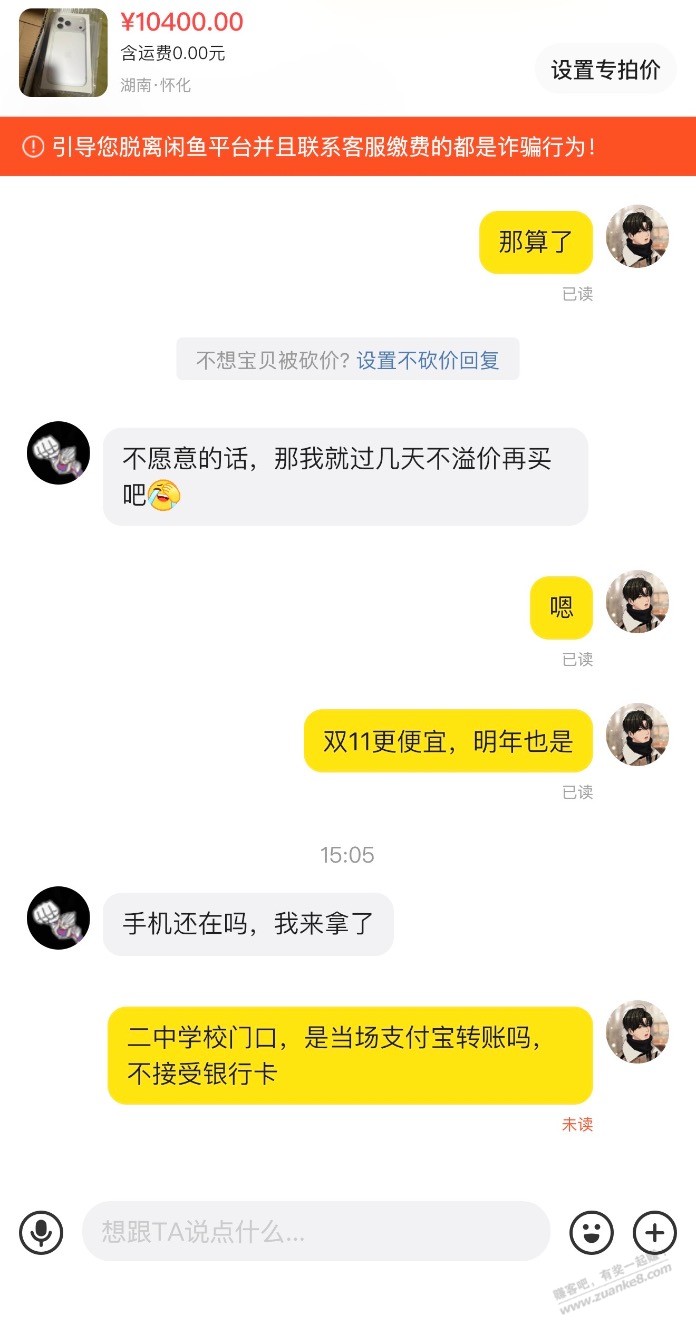
Task: Open the emoji picker
Action: [591, 1232]
